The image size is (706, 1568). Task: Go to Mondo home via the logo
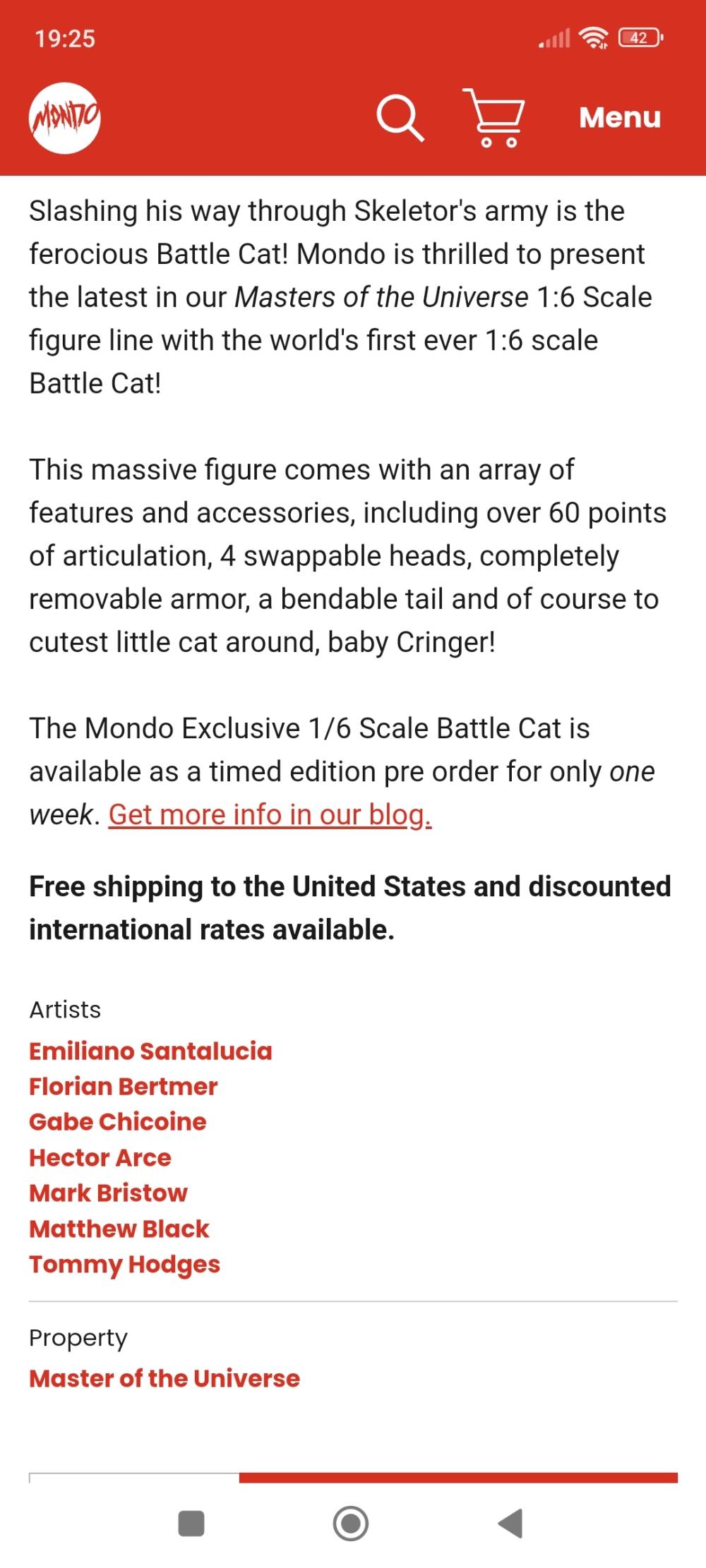coord(64,118)
